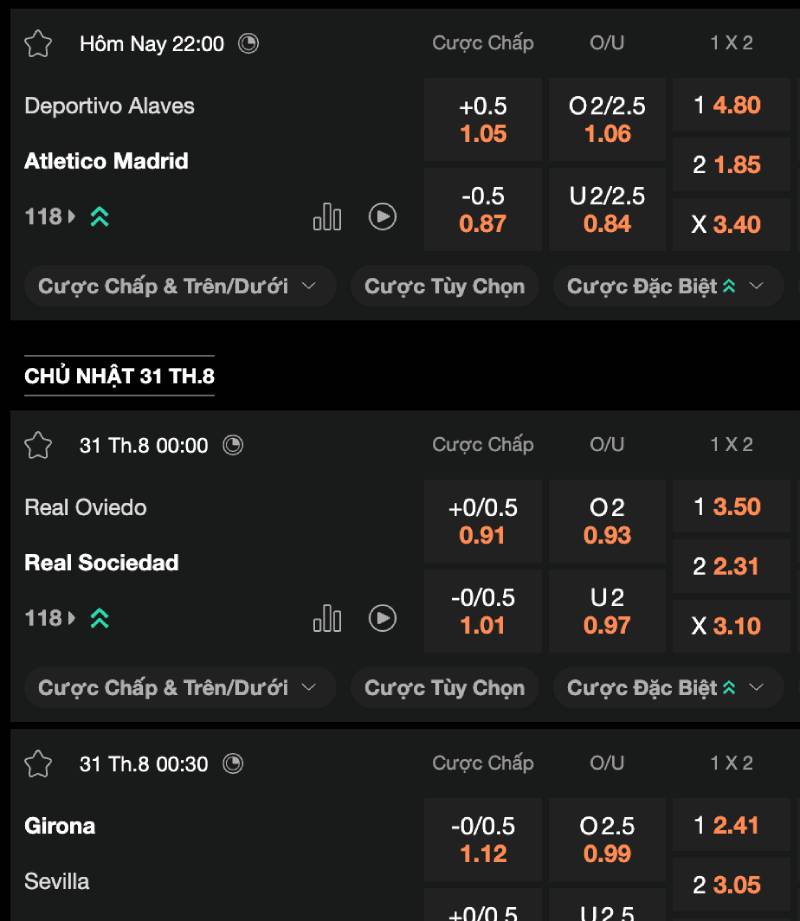800x921 pixels.
Task: Expand Cược Chấp & Trên/Dưới for Oviedo match
Action: tap(176, 688)
